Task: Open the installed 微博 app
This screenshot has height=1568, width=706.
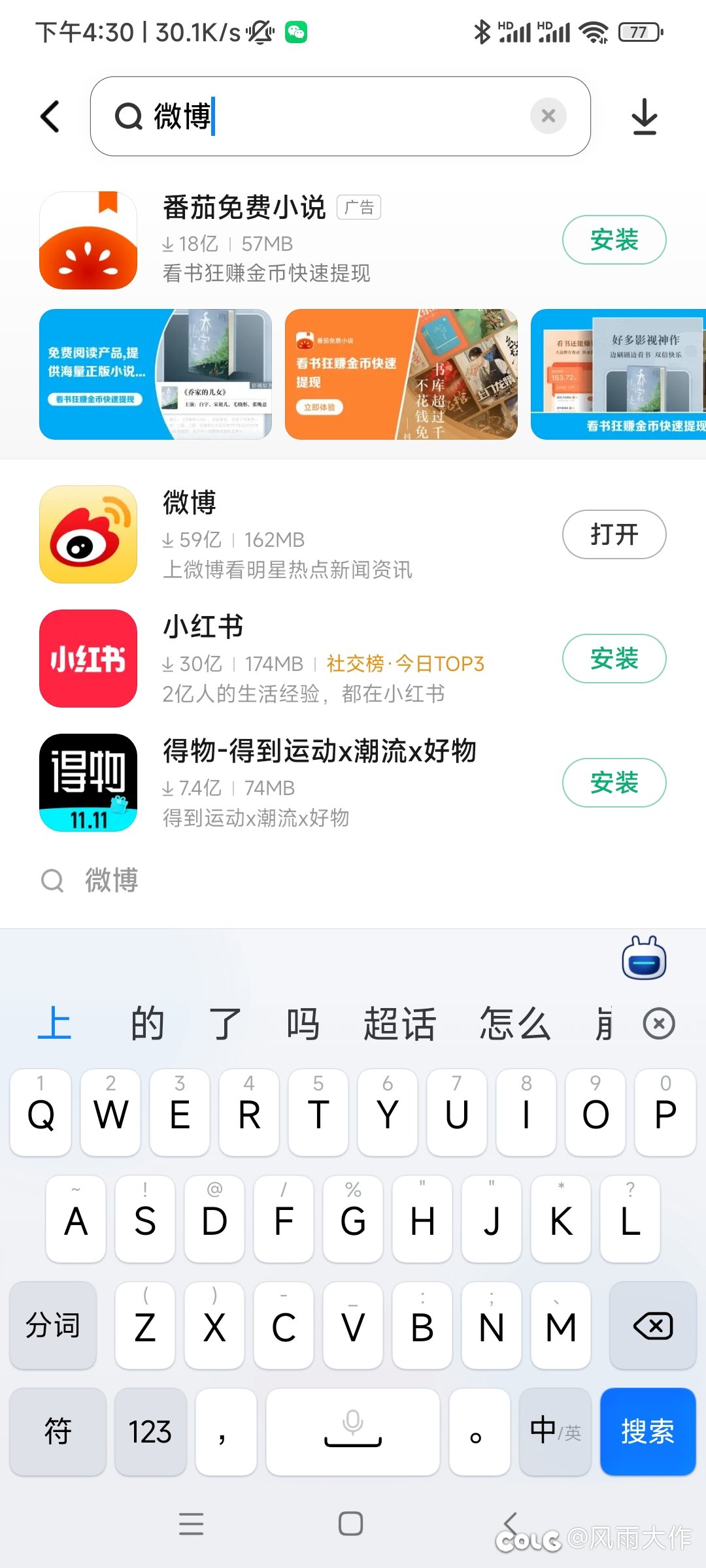Action: tap(614, 534)
